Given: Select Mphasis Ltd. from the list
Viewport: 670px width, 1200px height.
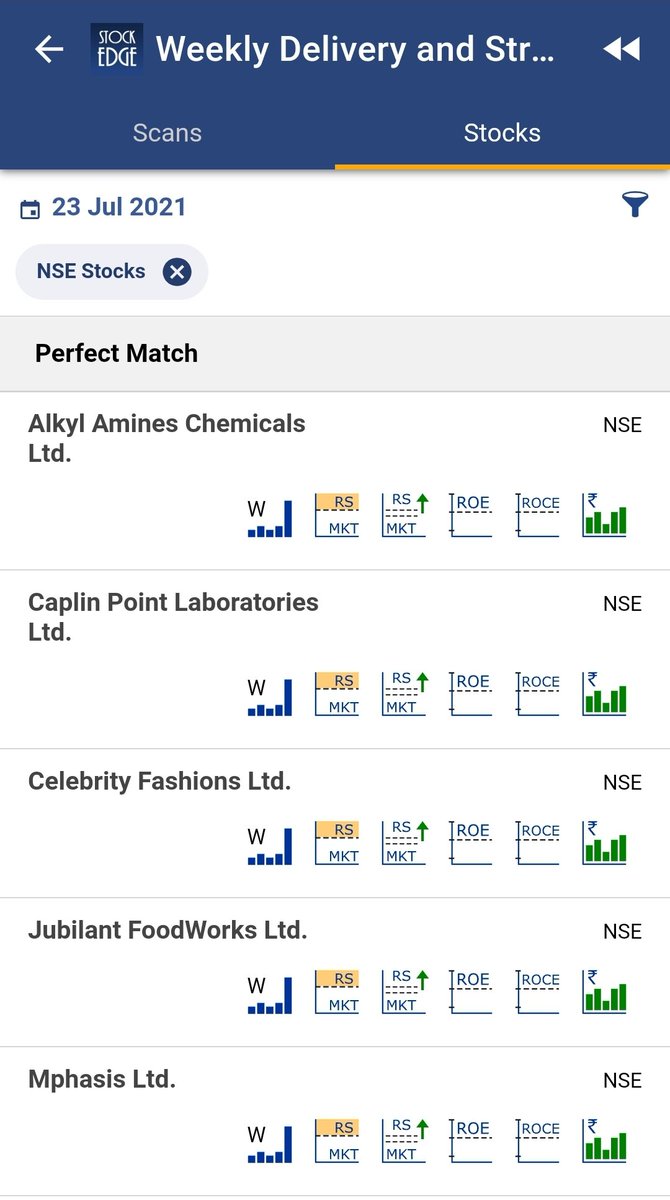Looking at the screenshot, I should 335,1122.
